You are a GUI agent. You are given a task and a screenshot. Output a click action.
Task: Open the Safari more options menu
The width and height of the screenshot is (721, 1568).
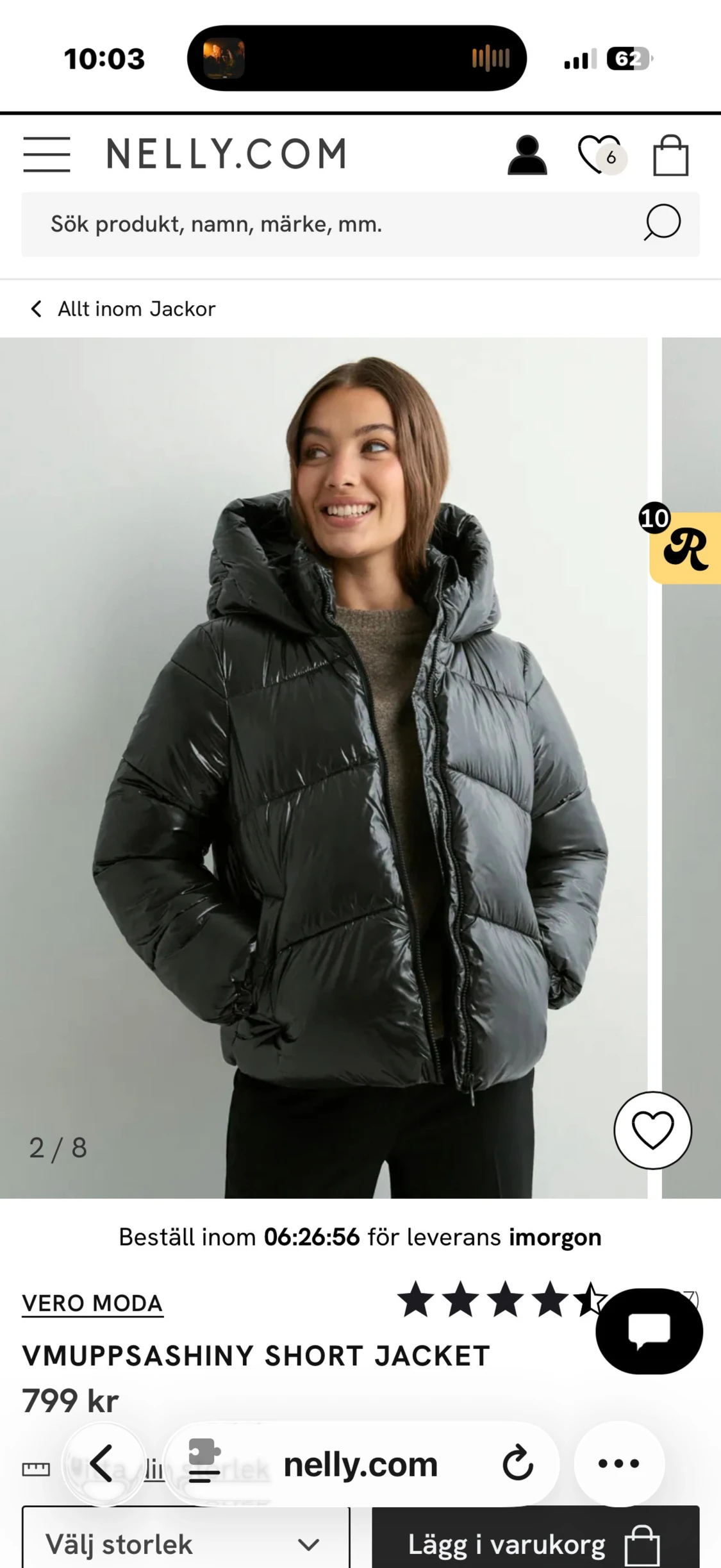pos(617,1464)
